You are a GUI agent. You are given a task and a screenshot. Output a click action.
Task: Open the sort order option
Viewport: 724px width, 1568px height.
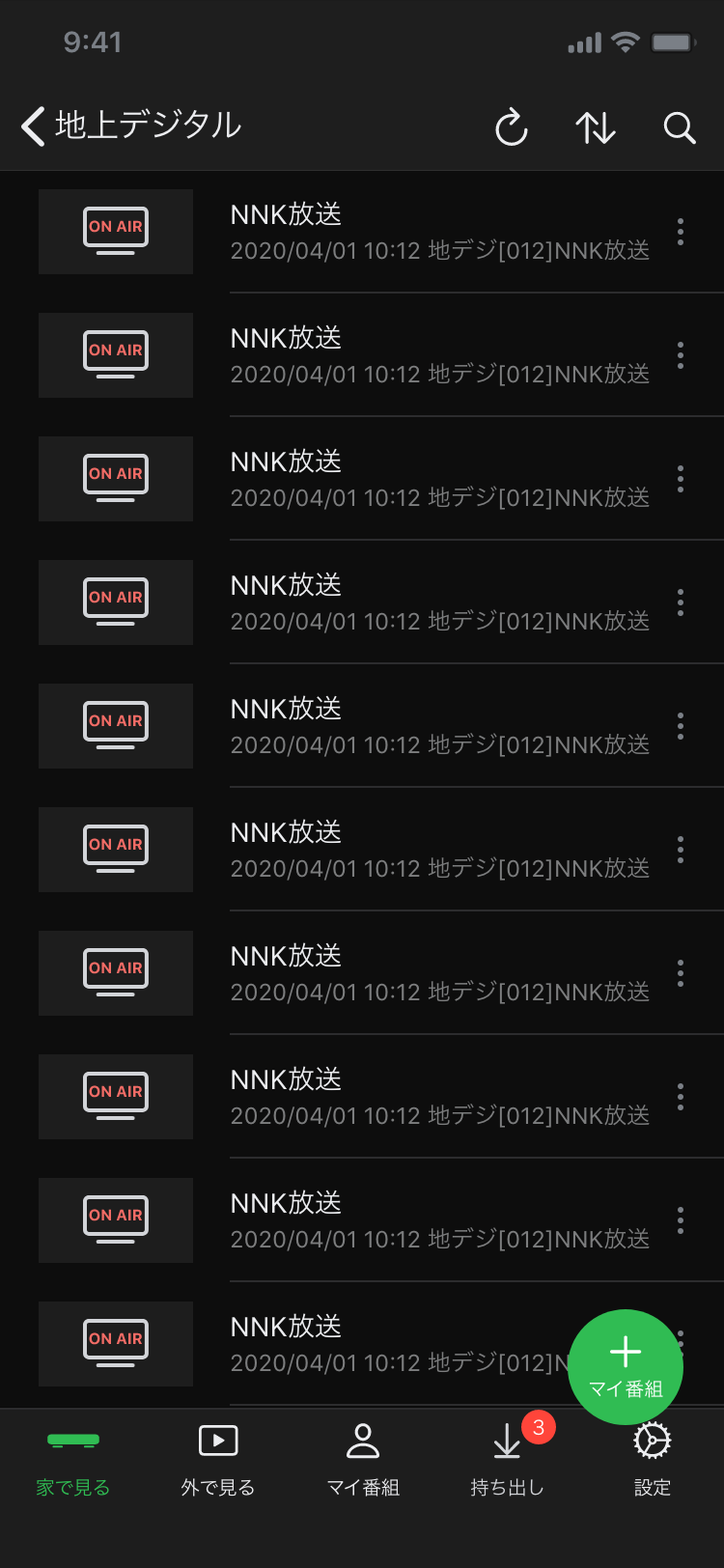coord(596,127)
